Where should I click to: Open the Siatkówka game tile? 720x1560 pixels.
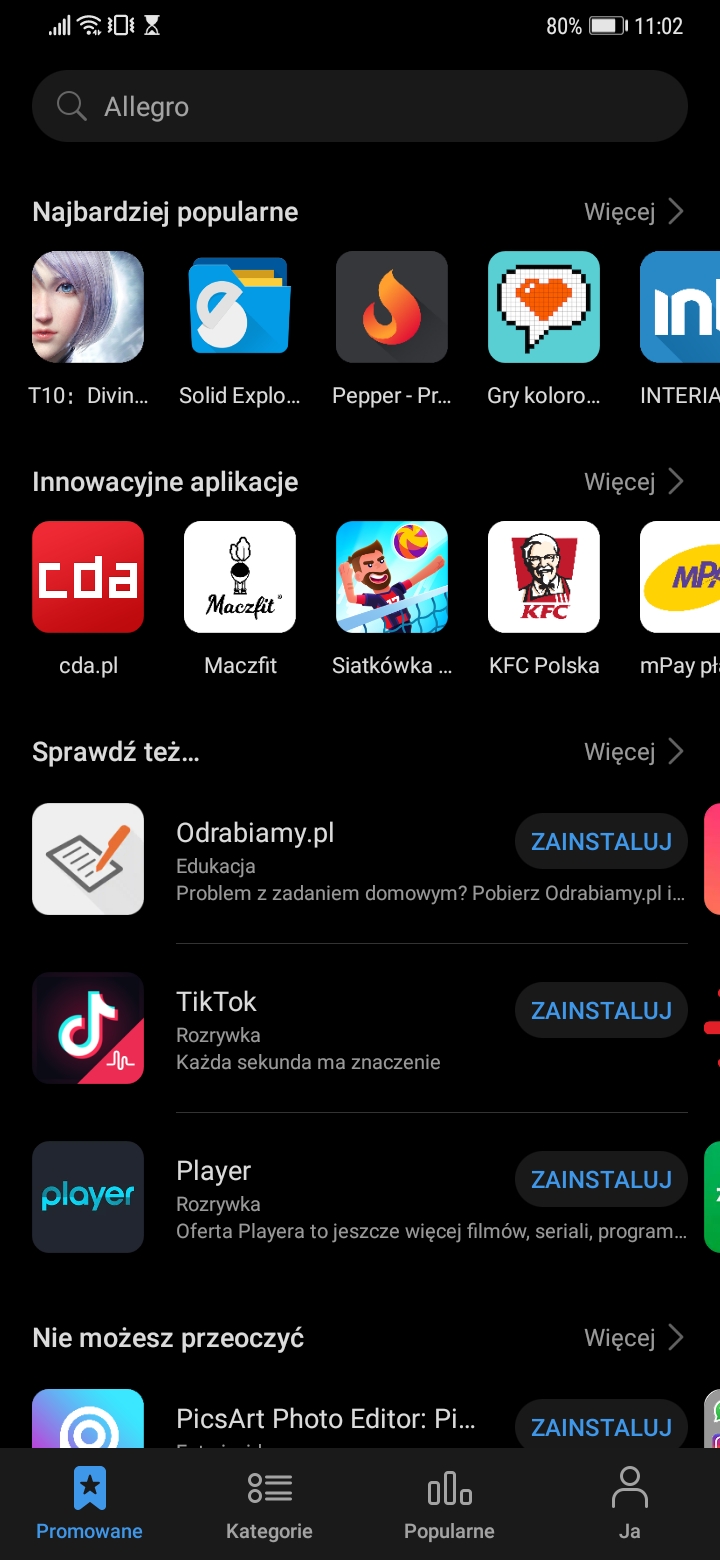[392, 577]
